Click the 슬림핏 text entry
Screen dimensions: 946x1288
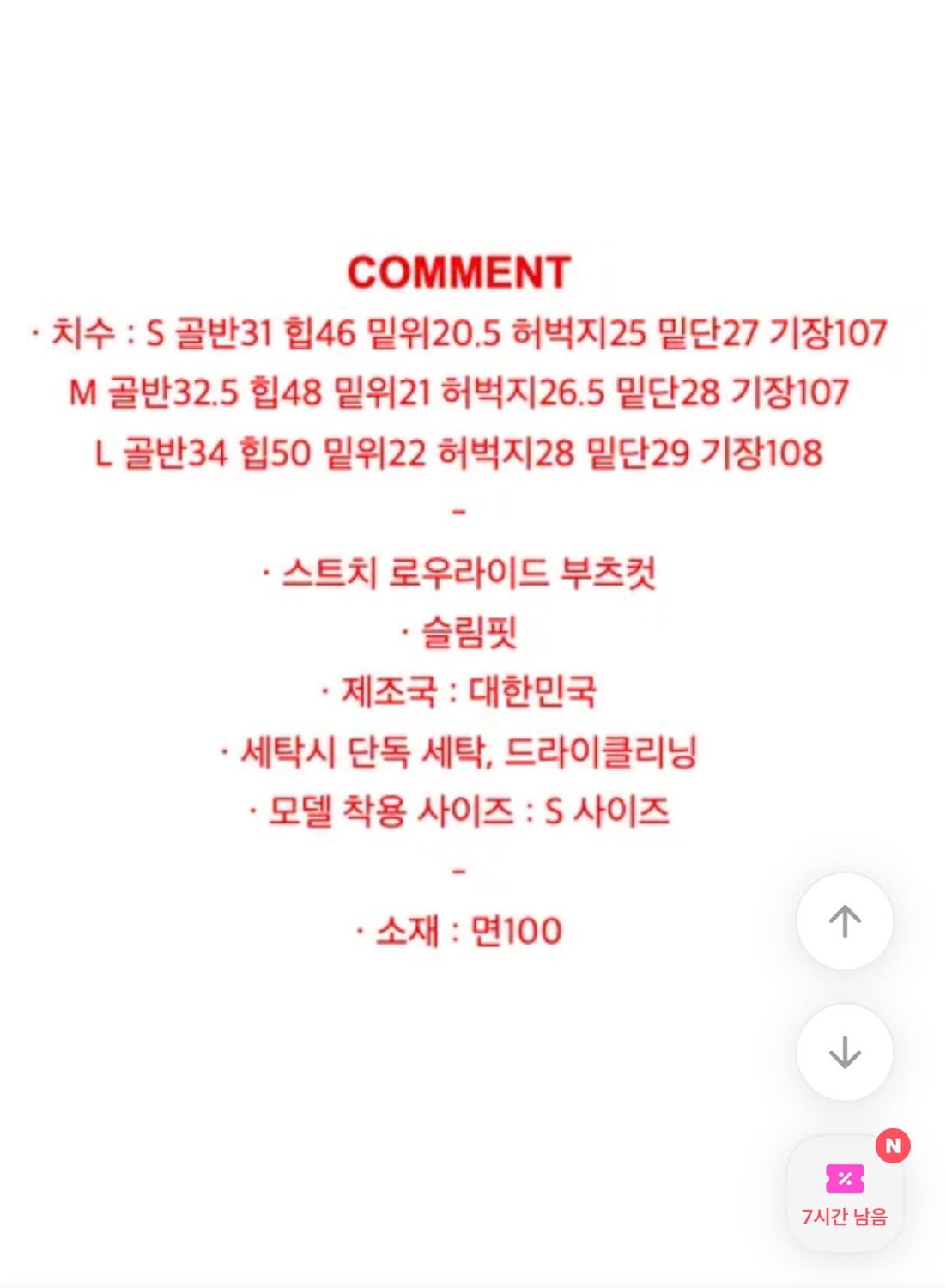[x=462, y=633]
